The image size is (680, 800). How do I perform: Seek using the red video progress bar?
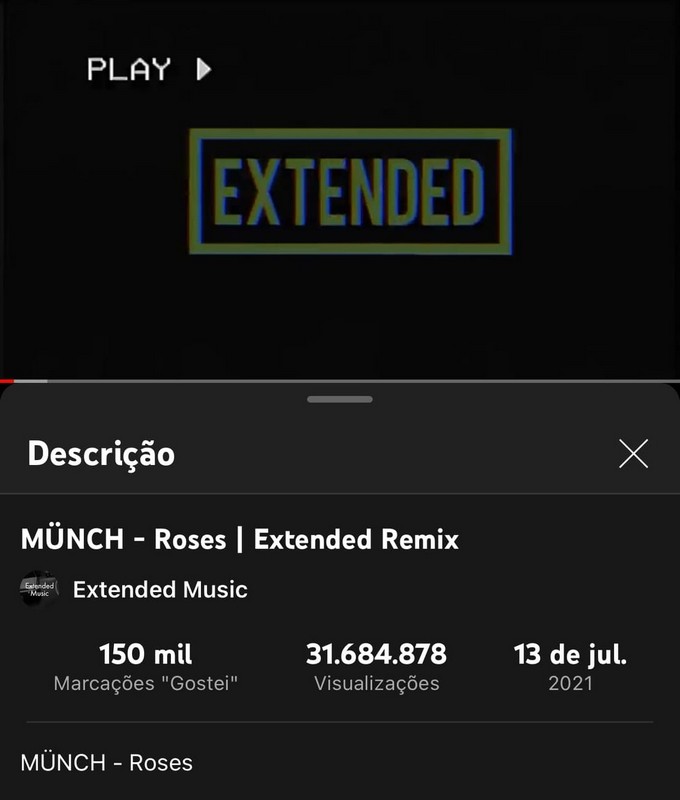[x=24, y=381]
